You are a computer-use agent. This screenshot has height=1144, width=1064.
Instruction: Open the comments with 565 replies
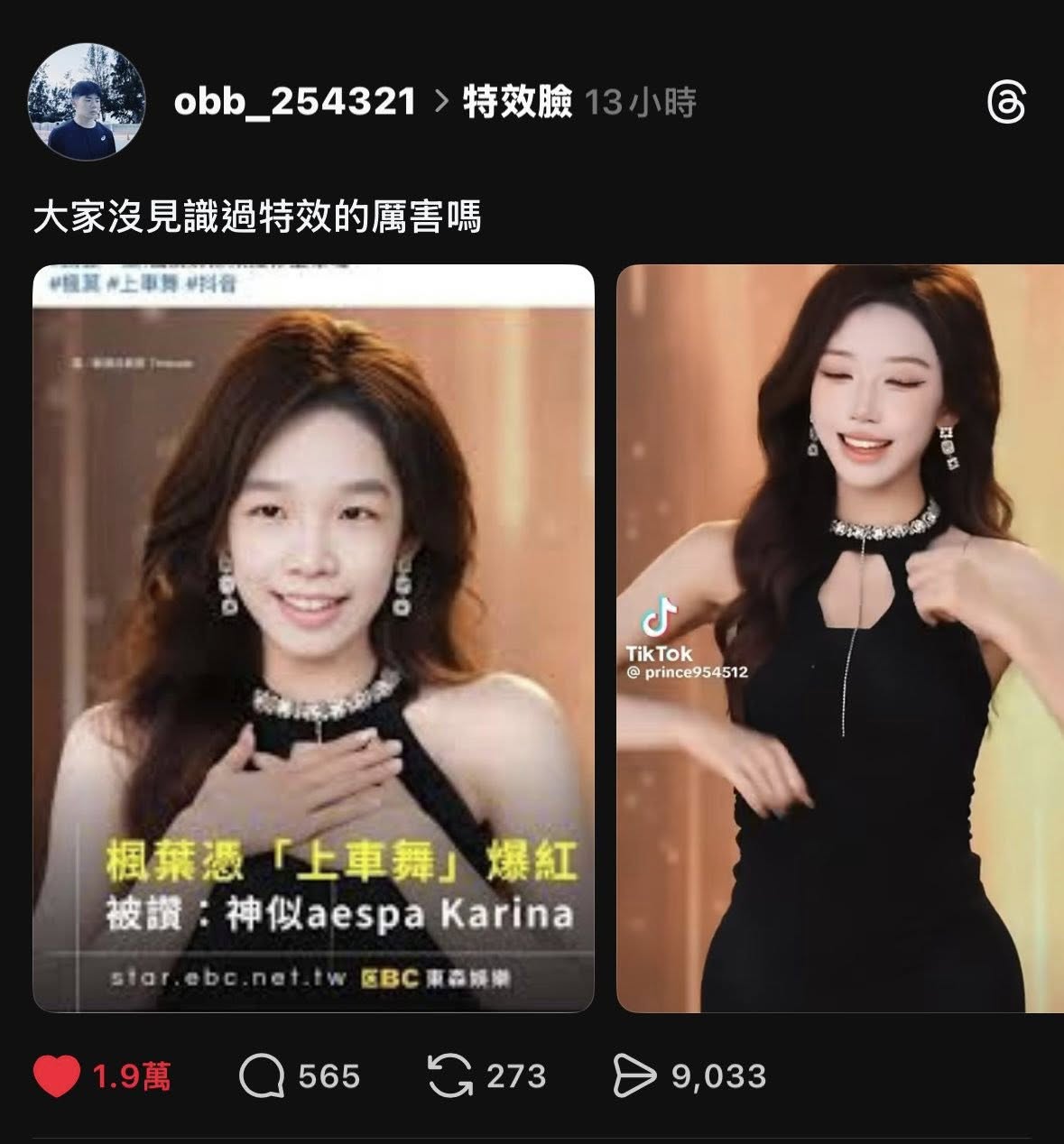[x=262, y=1076]
